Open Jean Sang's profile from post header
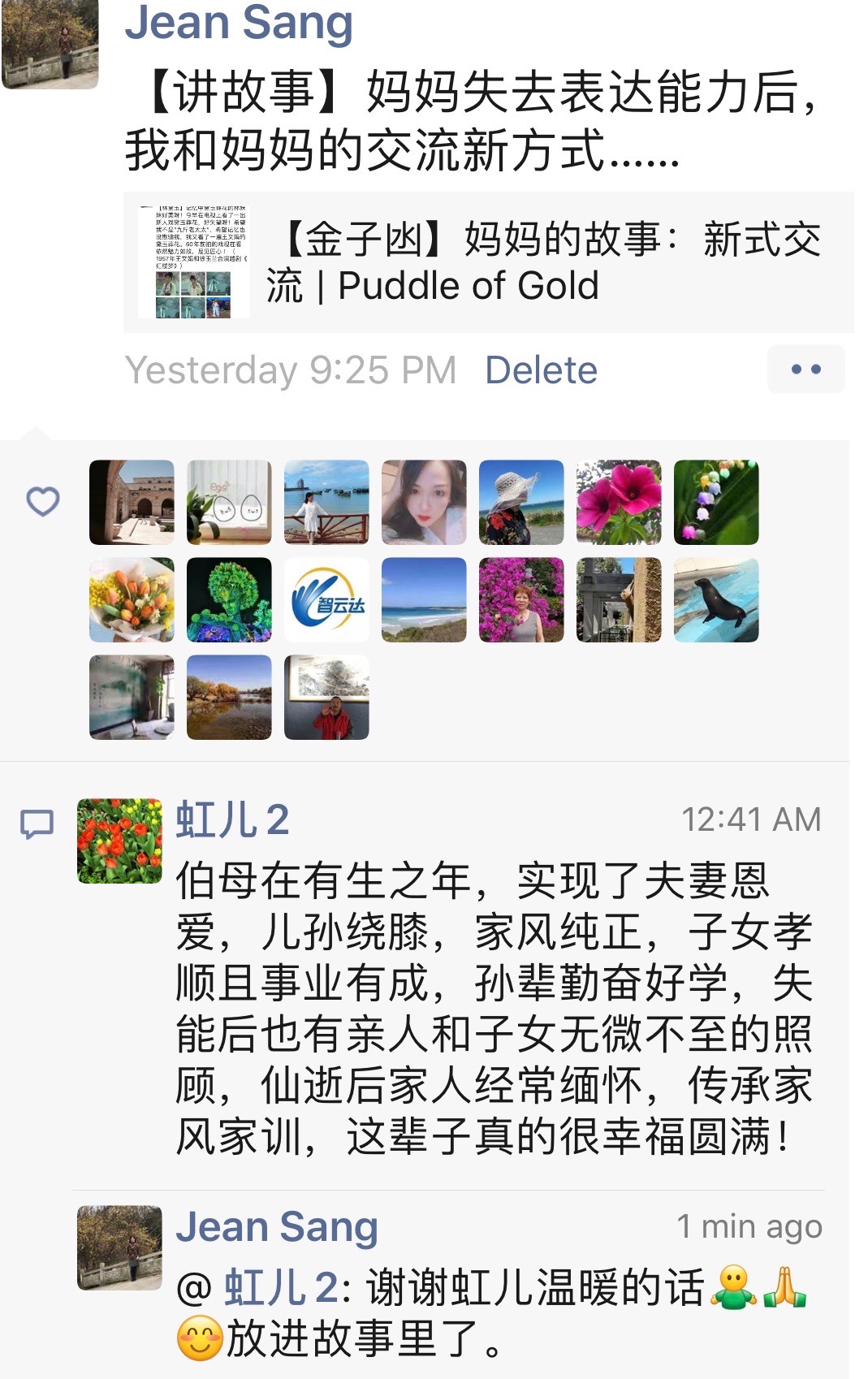 (x=238, y=23)
